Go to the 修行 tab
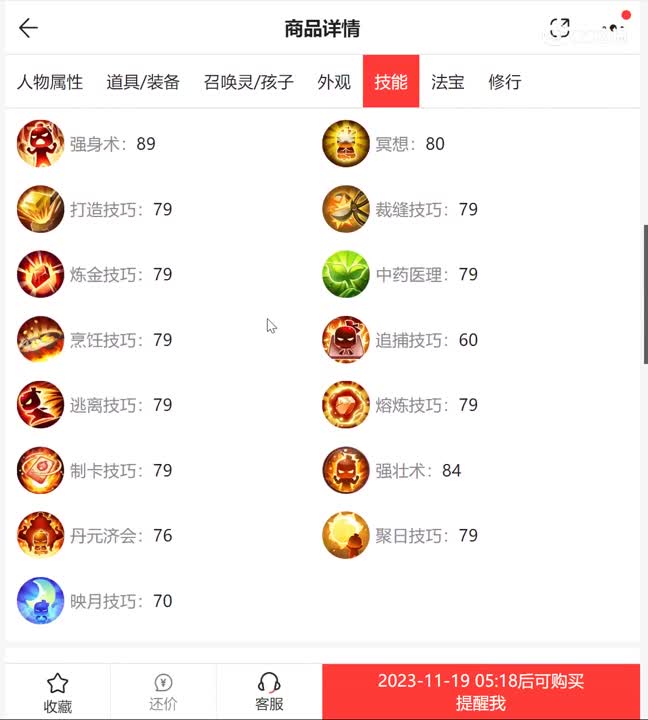This screenshot has height=720, width=648. (505, 82)
